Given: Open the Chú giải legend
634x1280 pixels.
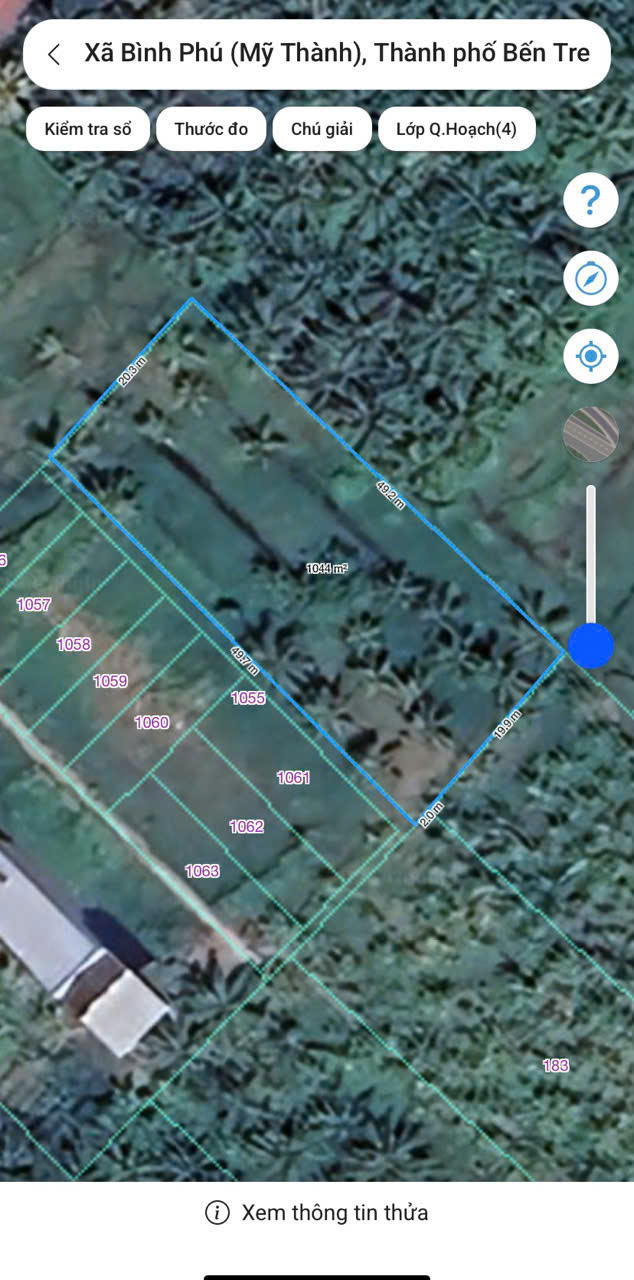Looking at the screenshot, I should click(322, 129).
